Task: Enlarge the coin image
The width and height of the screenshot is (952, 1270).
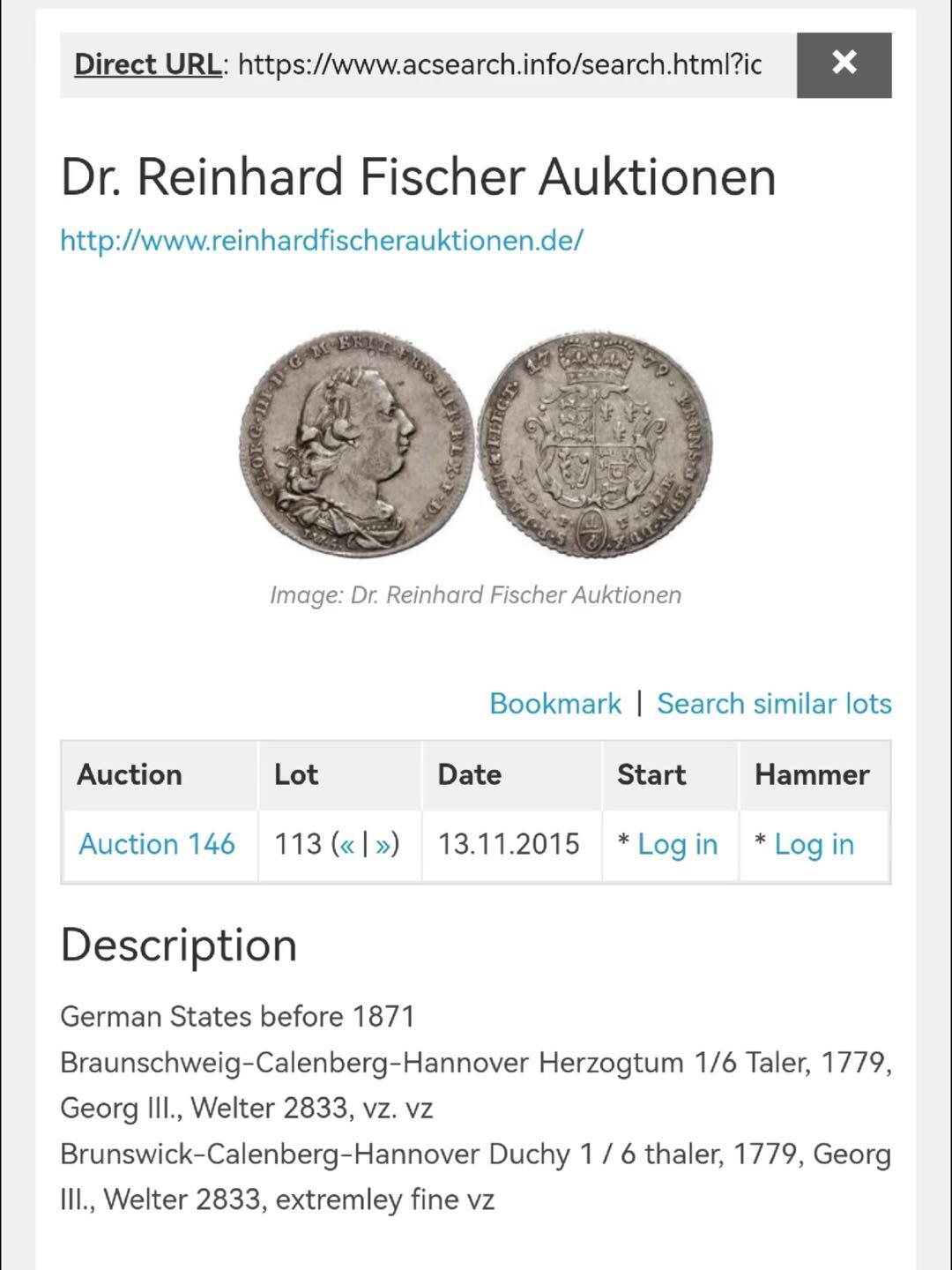Action: 476,445
